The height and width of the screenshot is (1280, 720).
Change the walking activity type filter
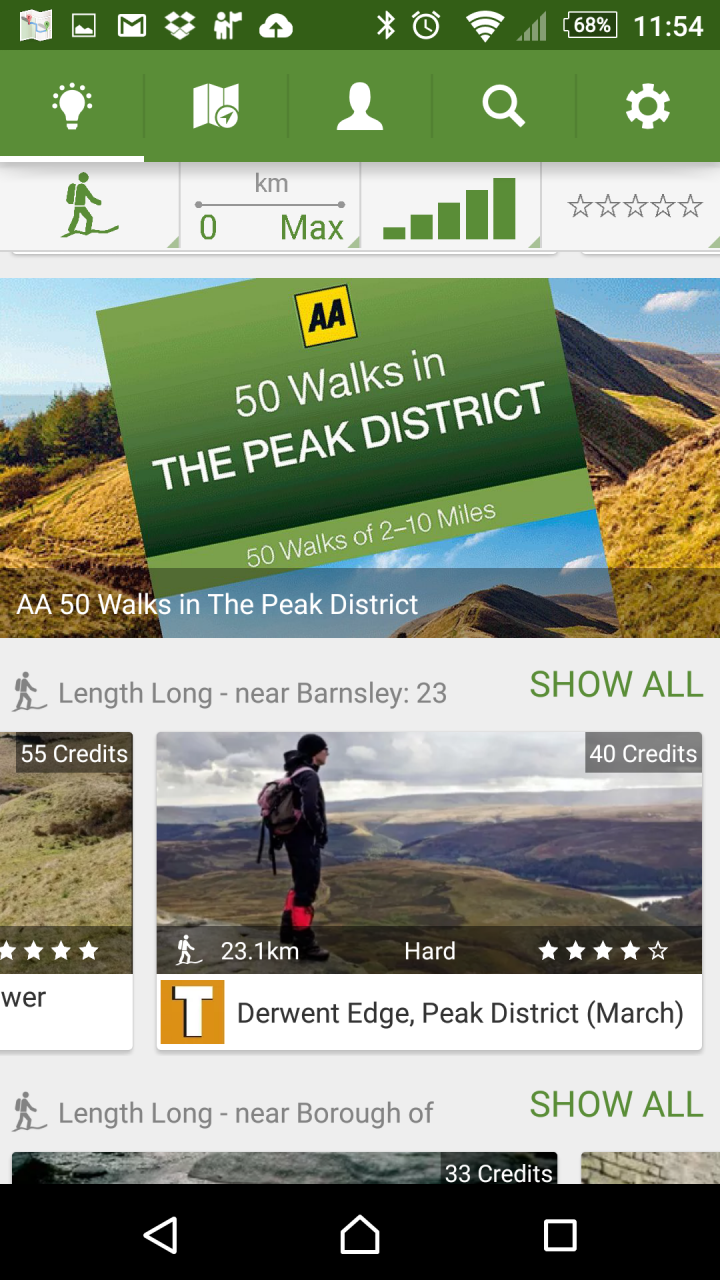tap(90, 207)
